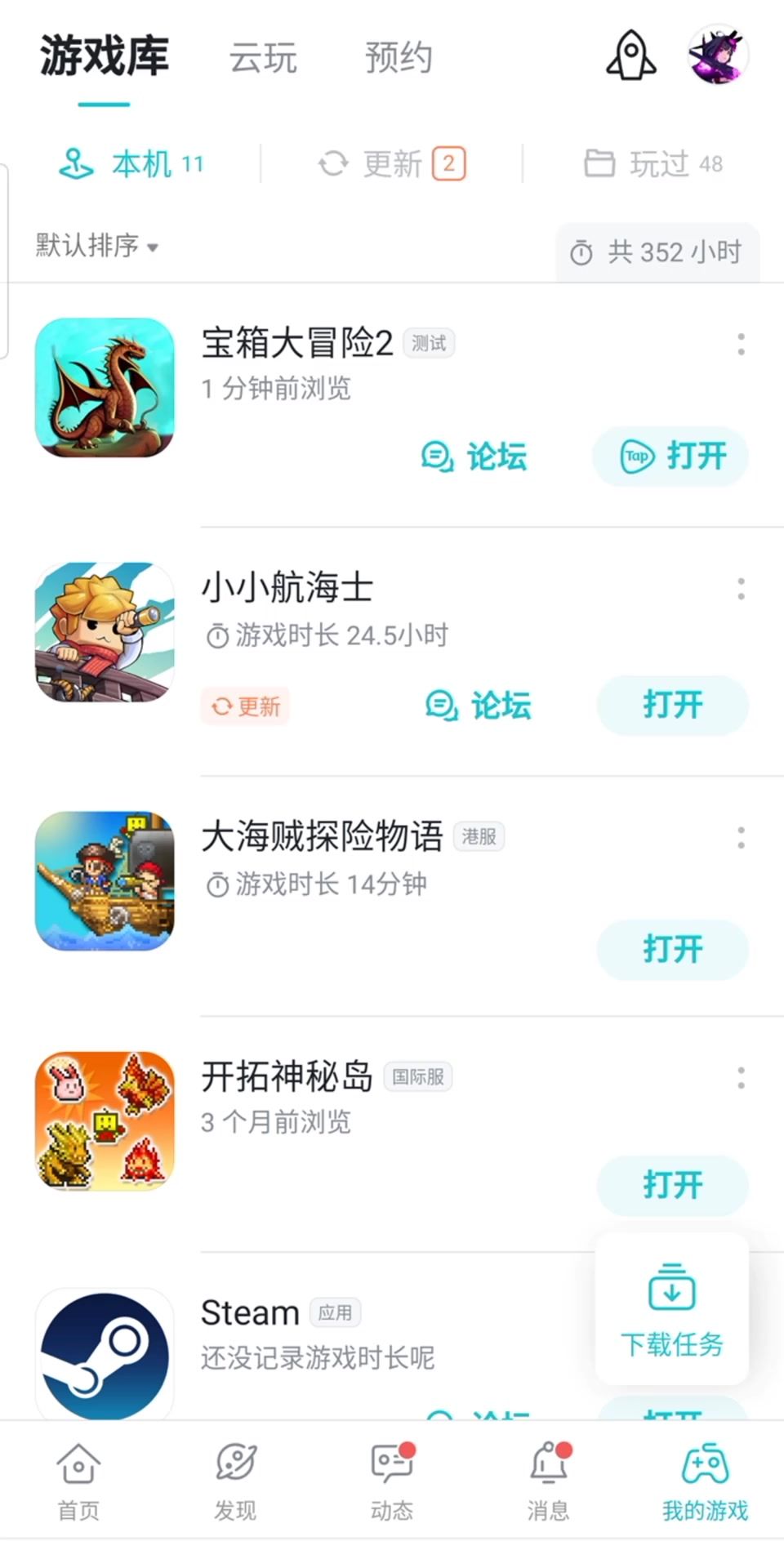Screen dimensions: 784x1568
Task: Expand the 默认排序 sort dropdown
Action: (x=96, y=245)
